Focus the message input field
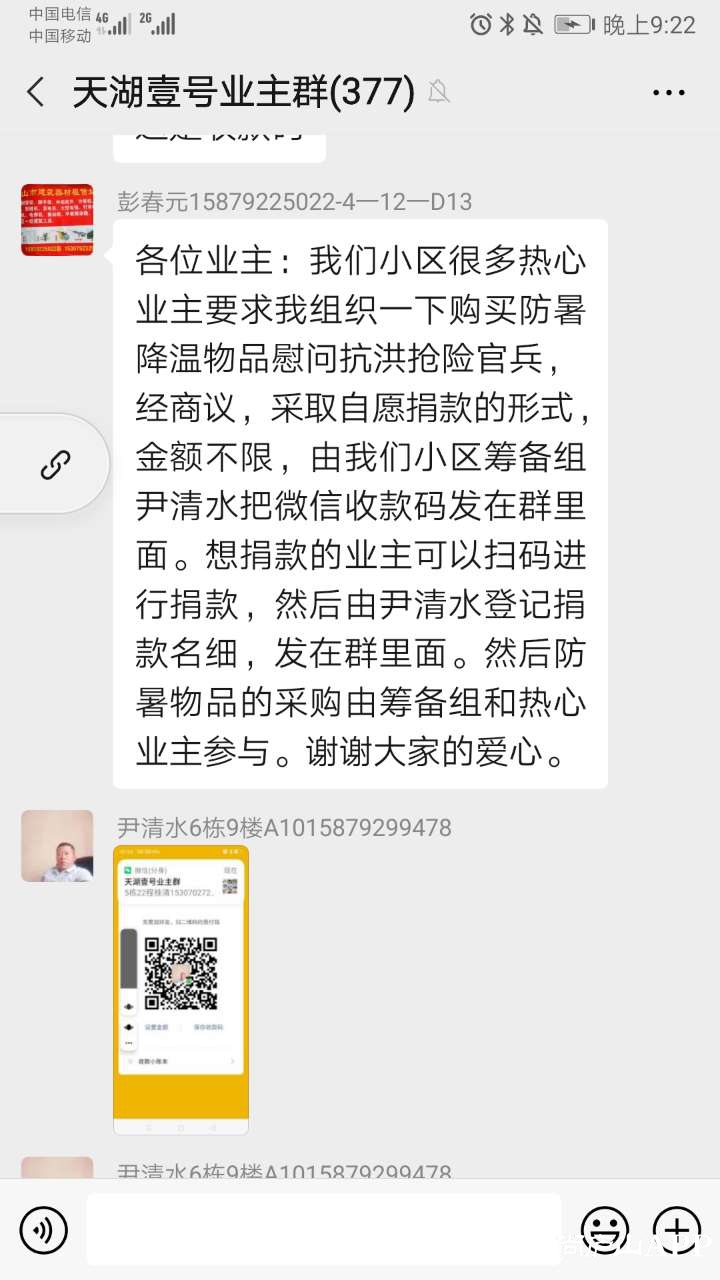The height and width of the screenshot is (1280, 720). tap(323, 1229)
